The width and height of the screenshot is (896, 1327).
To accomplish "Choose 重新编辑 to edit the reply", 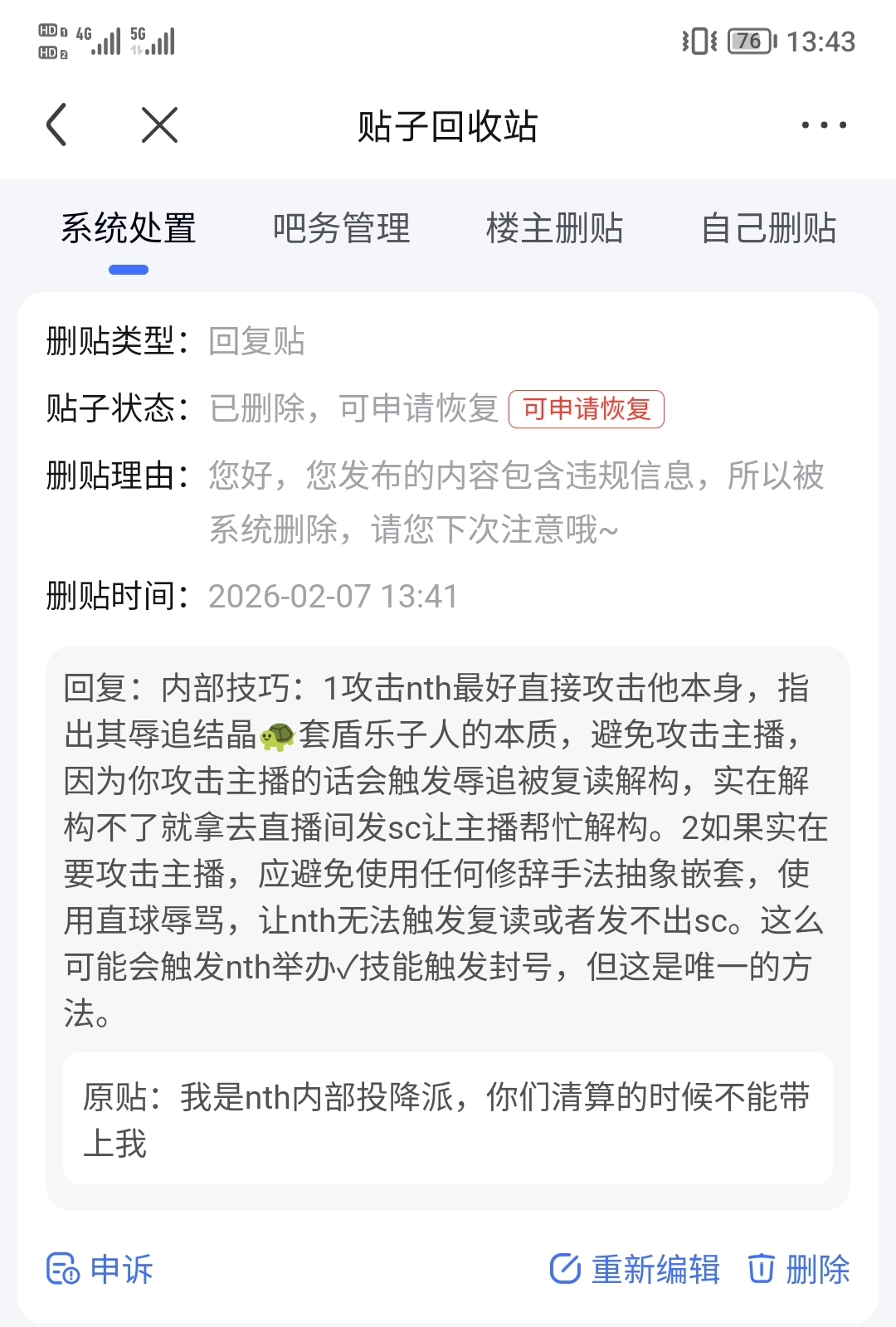I will (635, 1269).
